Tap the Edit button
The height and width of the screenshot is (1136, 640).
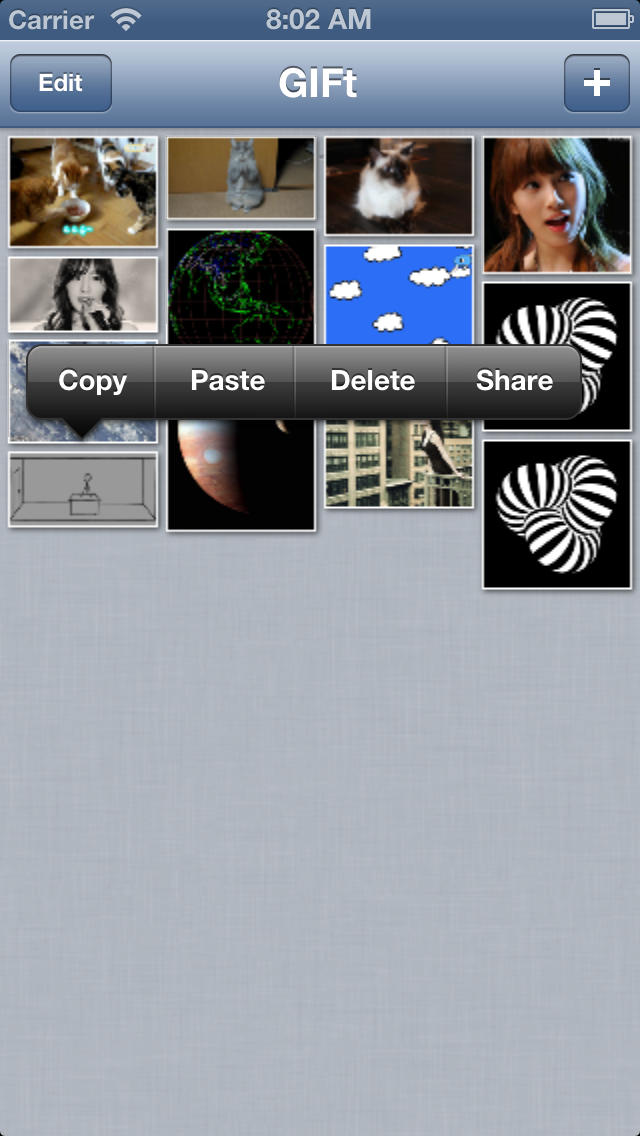pyautogui.click(x=61, y=83)
